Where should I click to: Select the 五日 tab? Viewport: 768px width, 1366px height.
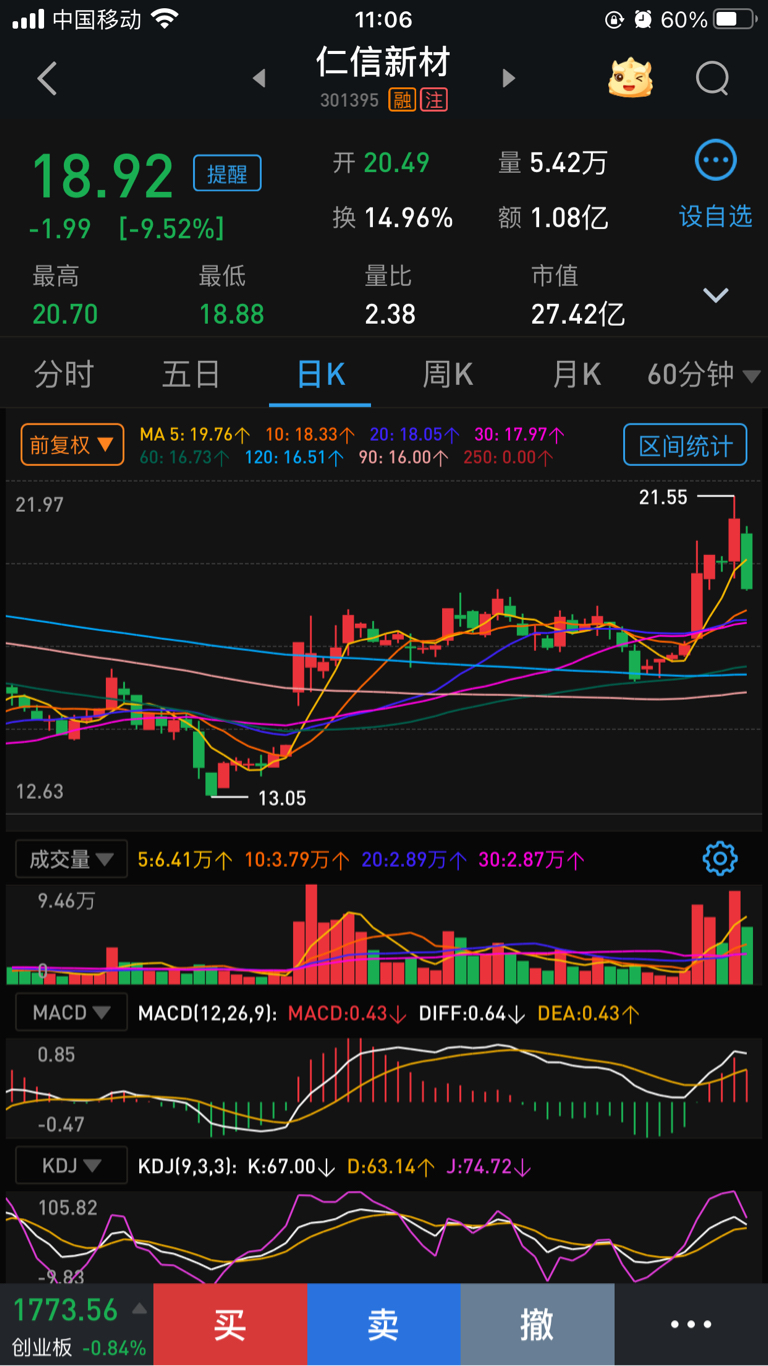pos(191,374)
